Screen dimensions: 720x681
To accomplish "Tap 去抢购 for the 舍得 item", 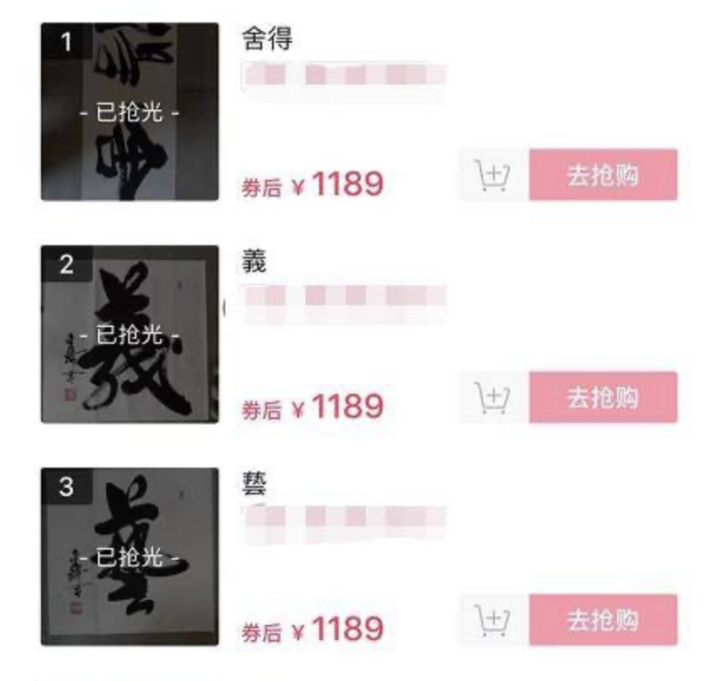I will pyautogui.click(x=603, y=175).
